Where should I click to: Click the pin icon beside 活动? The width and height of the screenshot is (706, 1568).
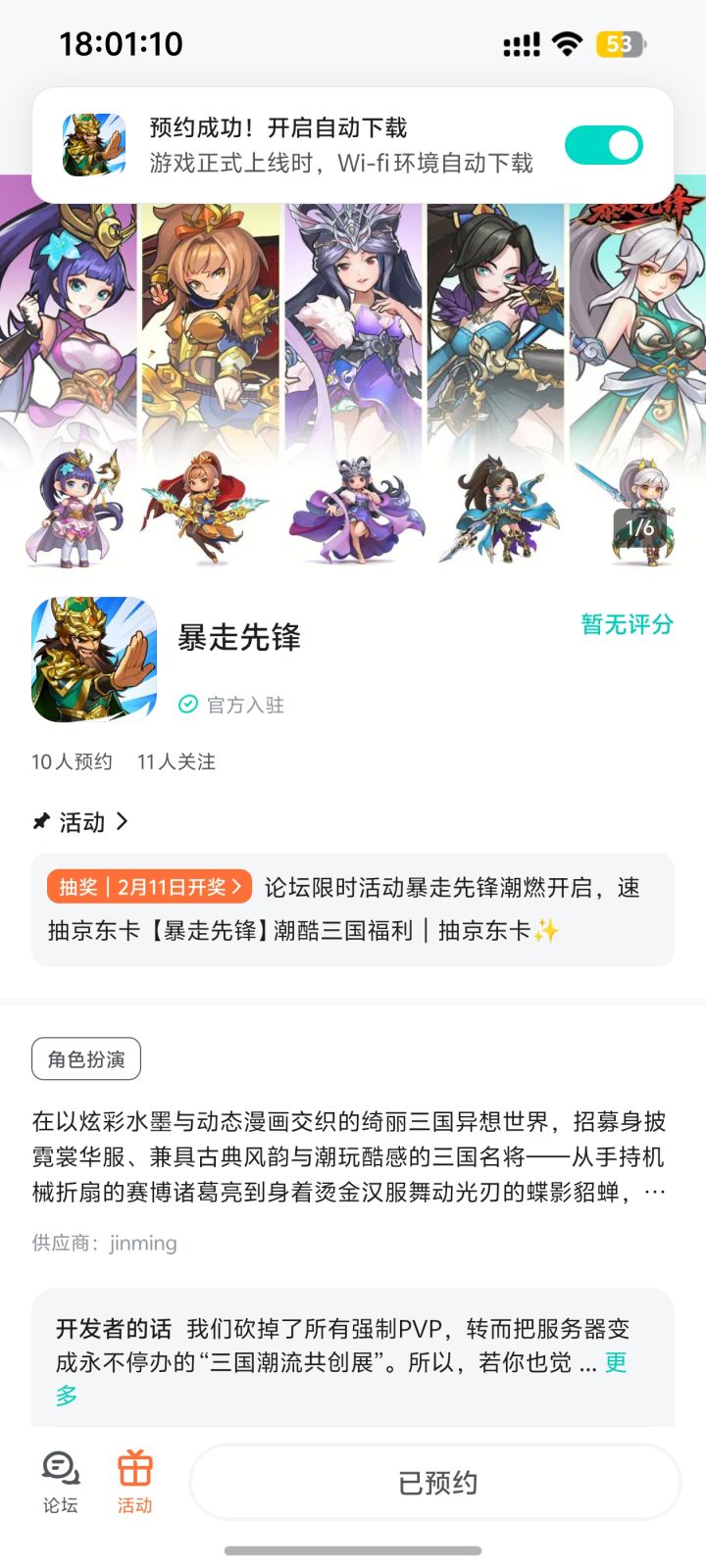click(38, 822)
